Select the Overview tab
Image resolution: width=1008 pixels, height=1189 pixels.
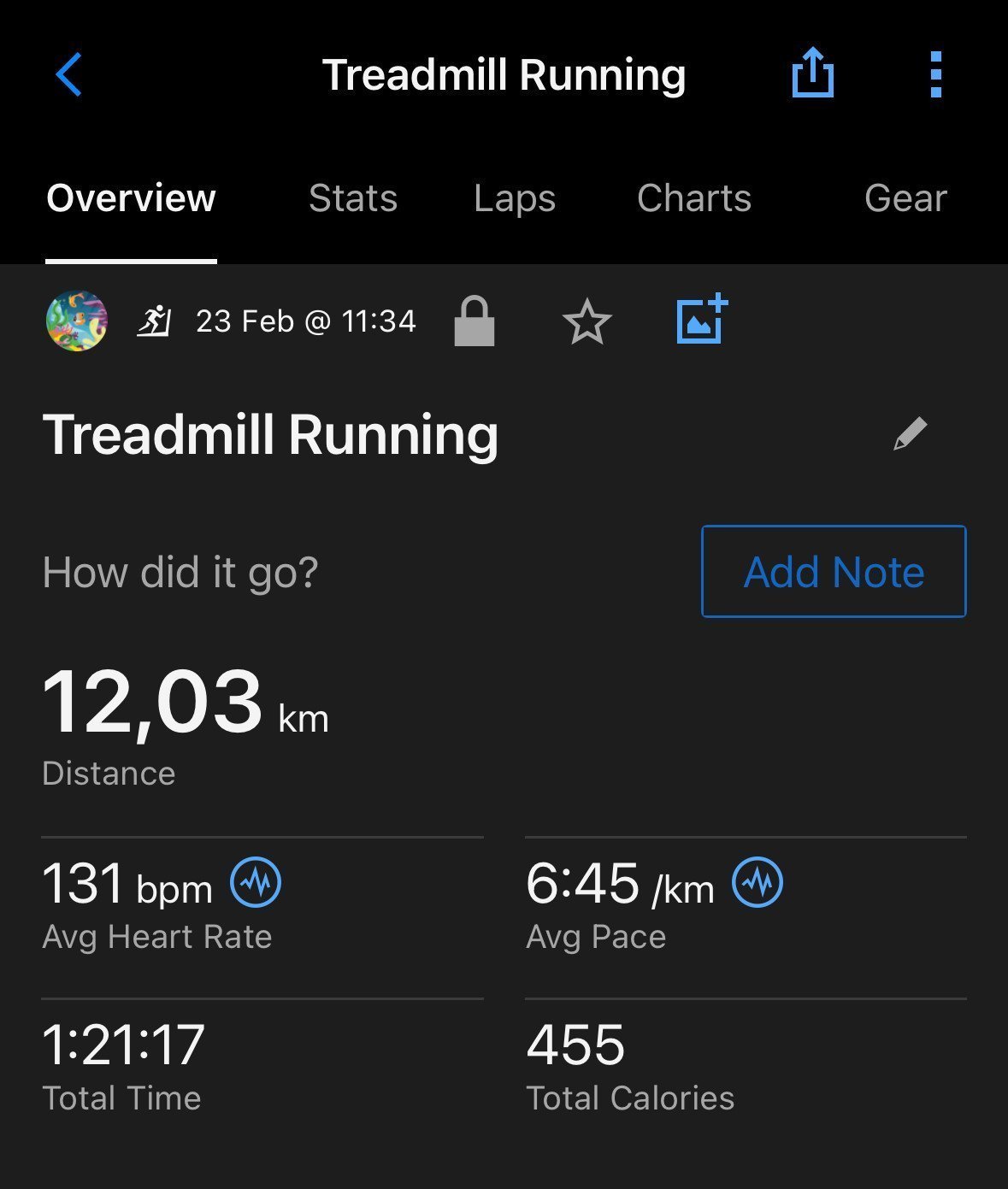pyautogui.click(x=131, y=198)
